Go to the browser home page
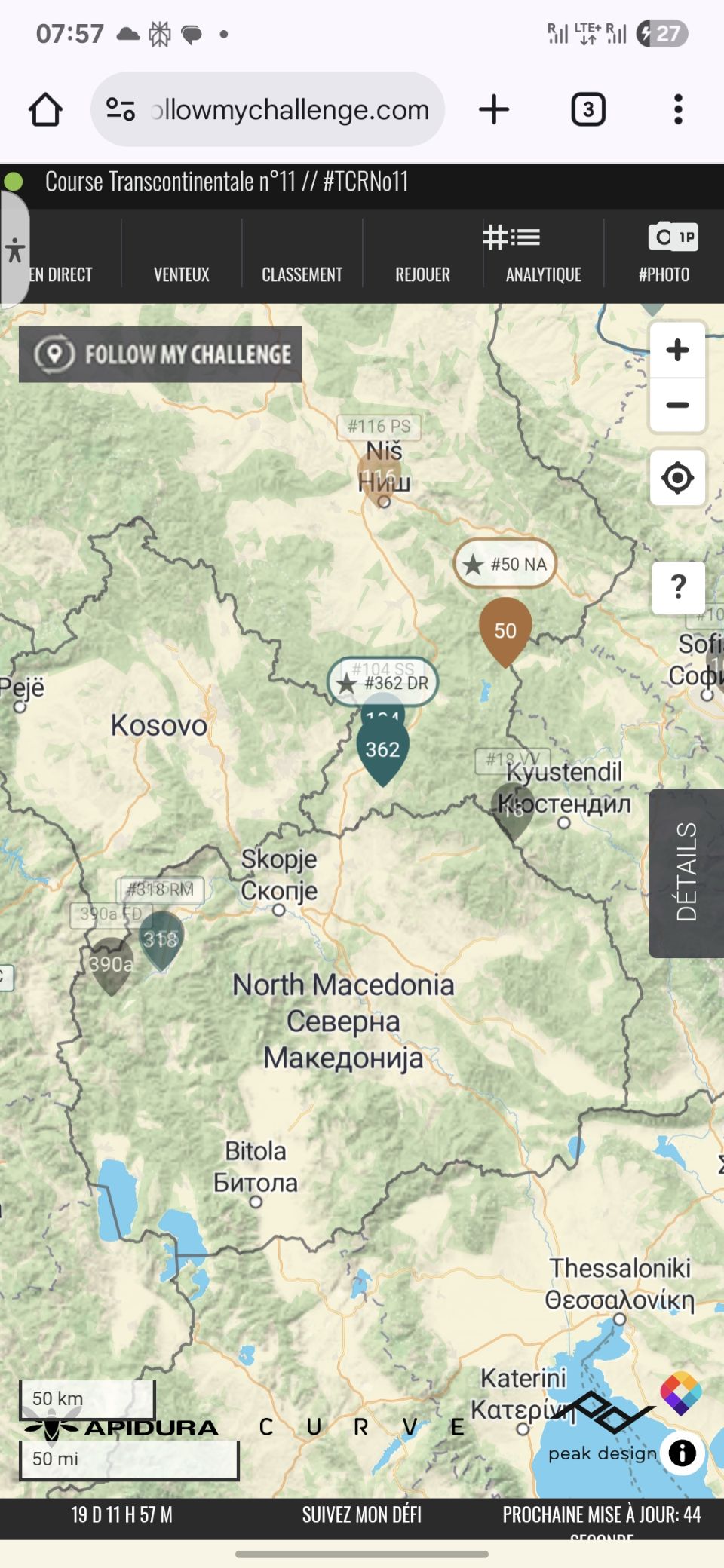The image size is (724, 1568). [x=45, y=110]
